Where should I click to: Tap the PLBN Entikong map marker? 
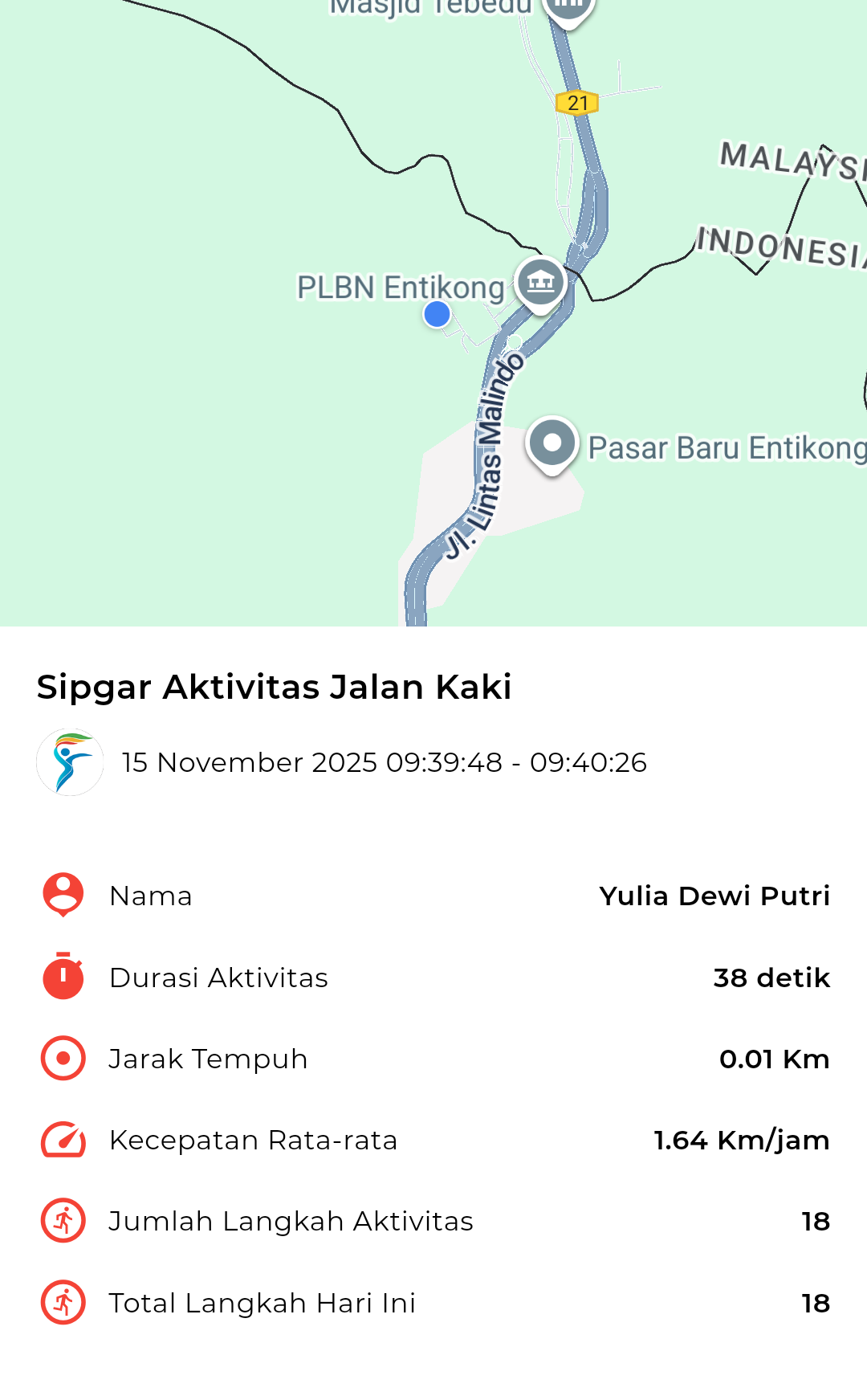(x=541, y=283)
